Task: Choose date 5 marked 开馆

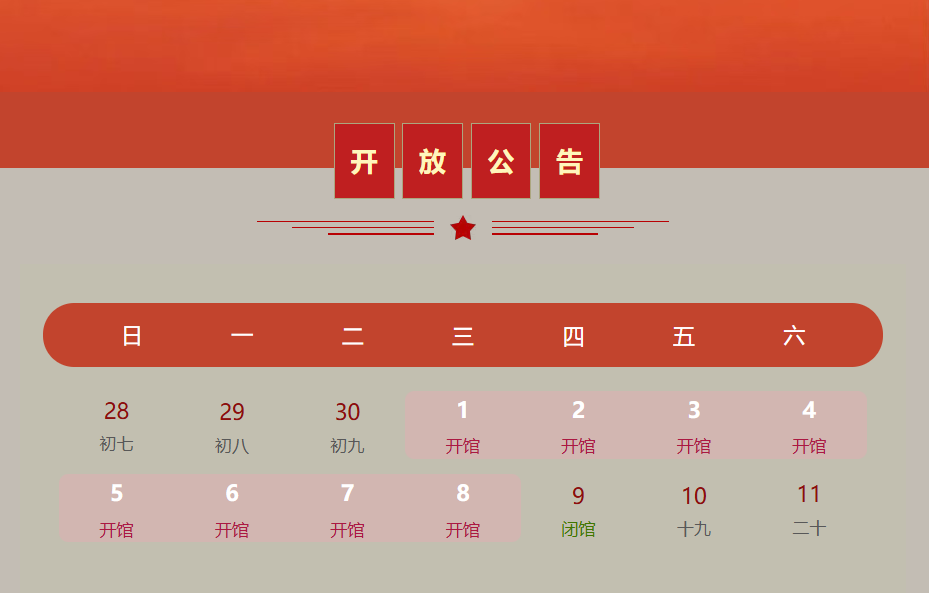Action: pos(117,510)
